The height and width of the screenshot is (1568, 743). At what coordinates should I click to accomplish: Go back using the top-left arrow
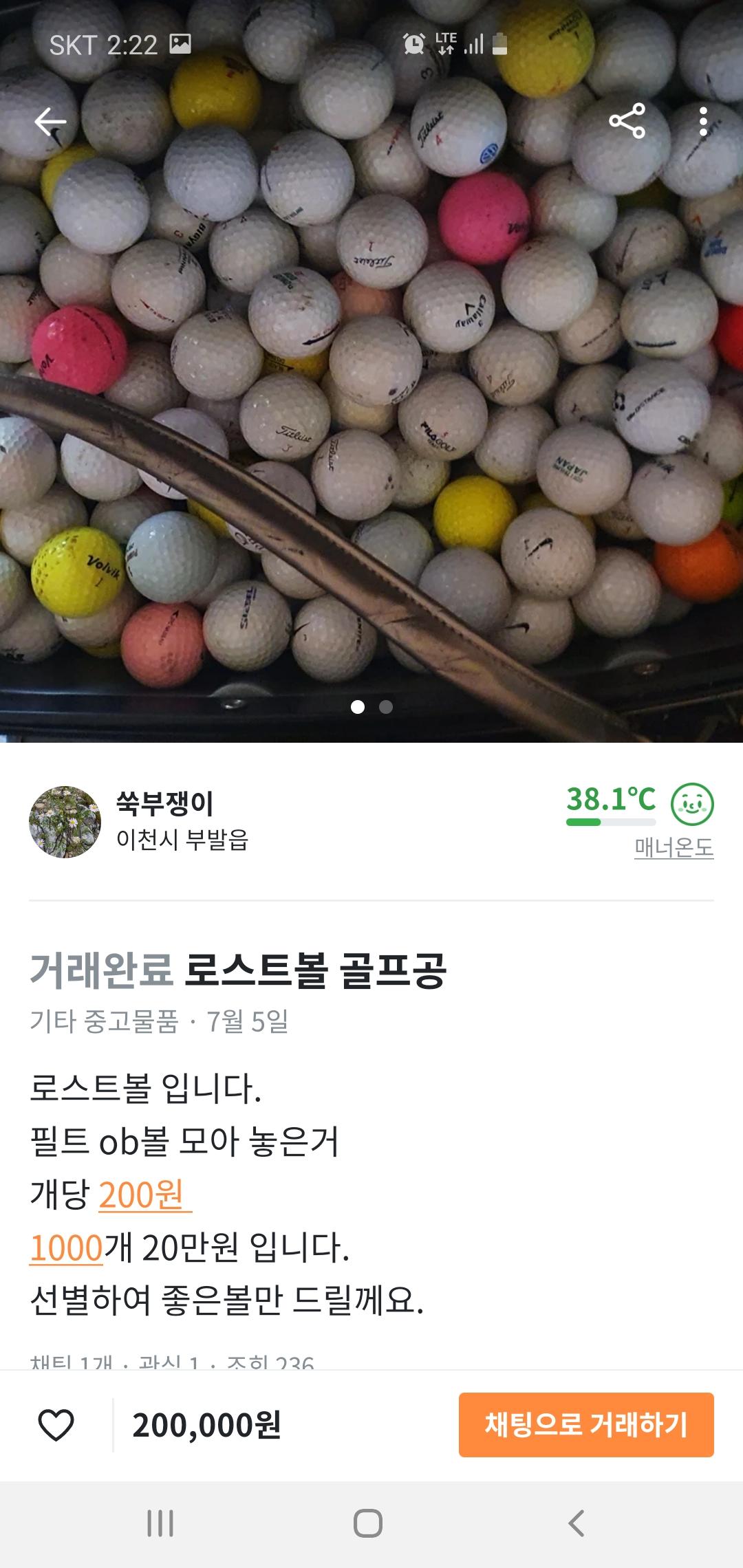click(50, 122)
